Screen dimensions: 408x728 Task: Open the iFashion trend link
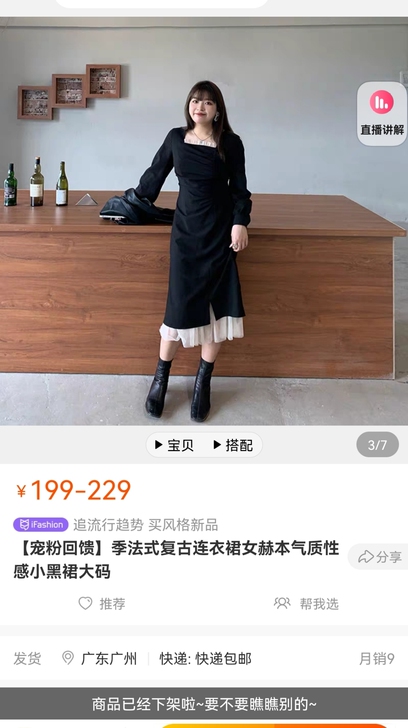(116, 525)
